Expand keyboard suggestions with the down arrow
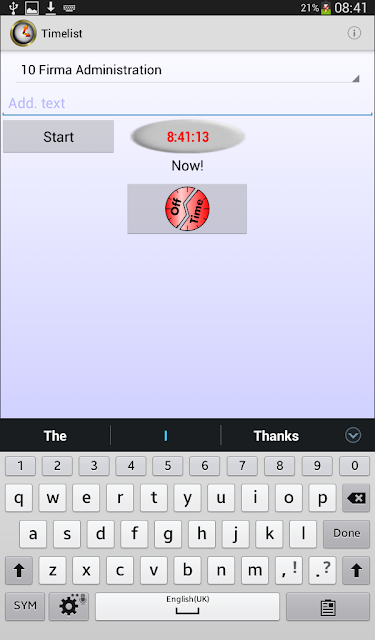This screenshot has height=640, width=375. click(x=353, y=436)
